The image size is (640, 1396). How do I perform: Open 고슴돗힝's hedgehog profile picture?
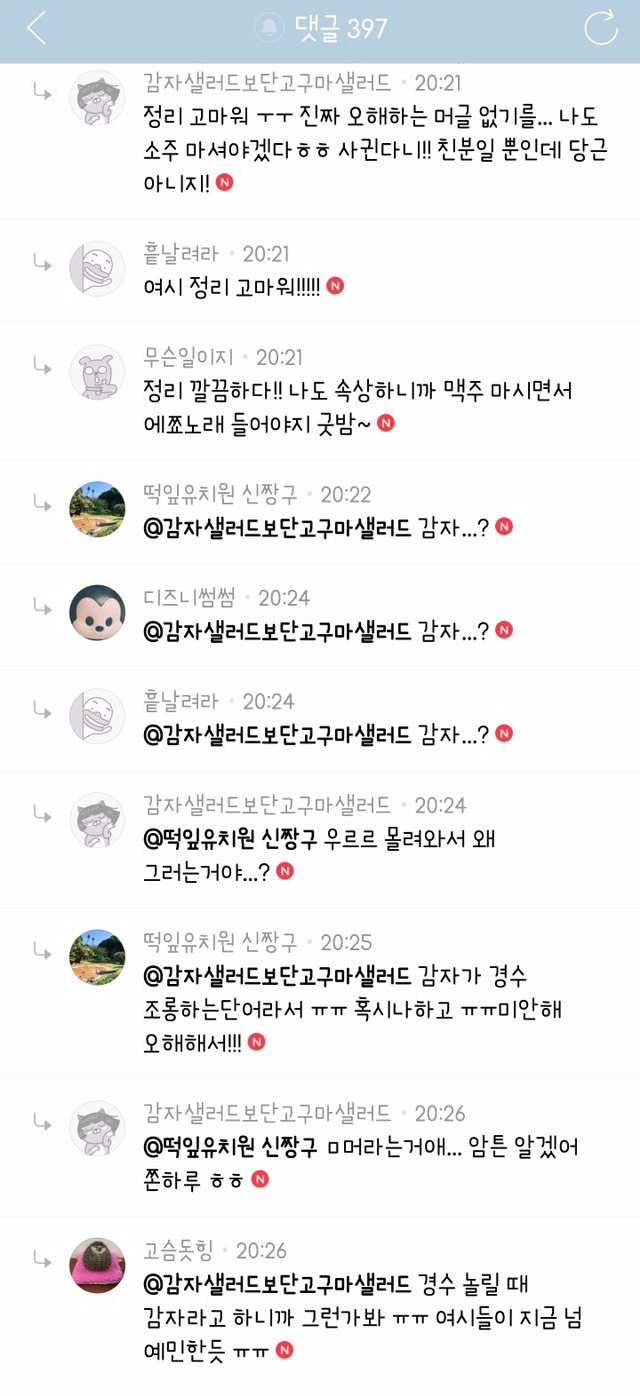tap(97, 1265)
